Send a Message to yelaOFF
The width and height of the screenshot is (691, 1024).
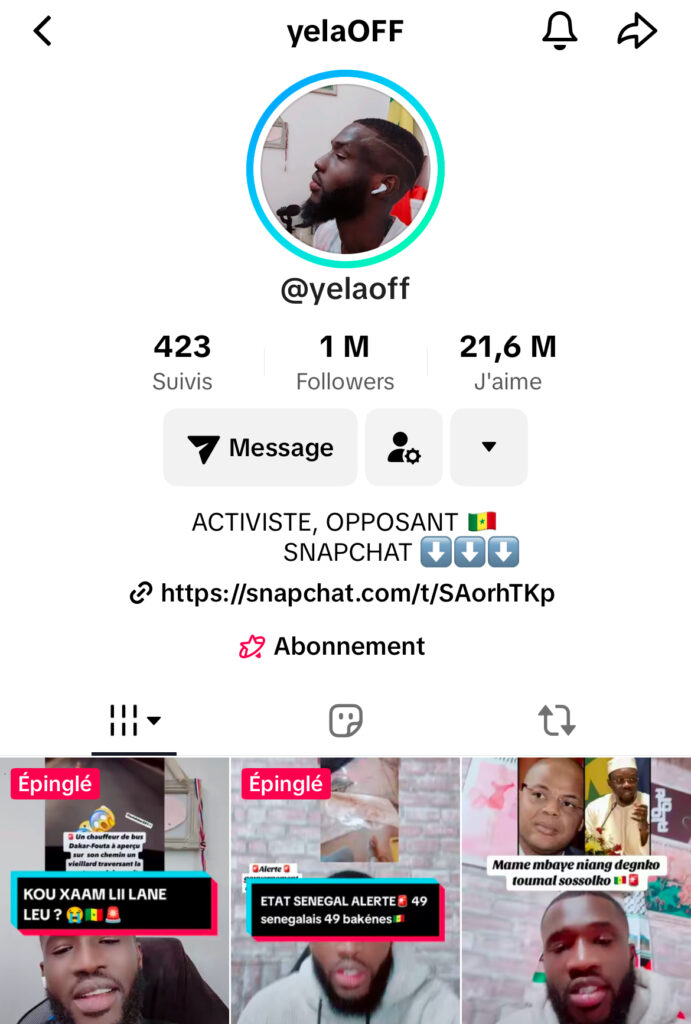(260, 448)
